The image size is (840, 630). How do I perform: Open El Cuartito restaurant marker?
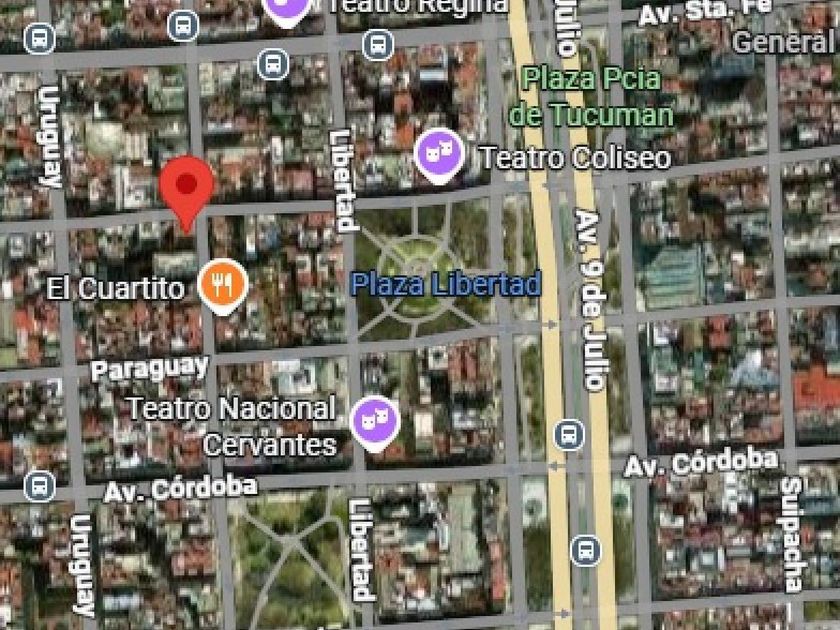tap(222, 283)
